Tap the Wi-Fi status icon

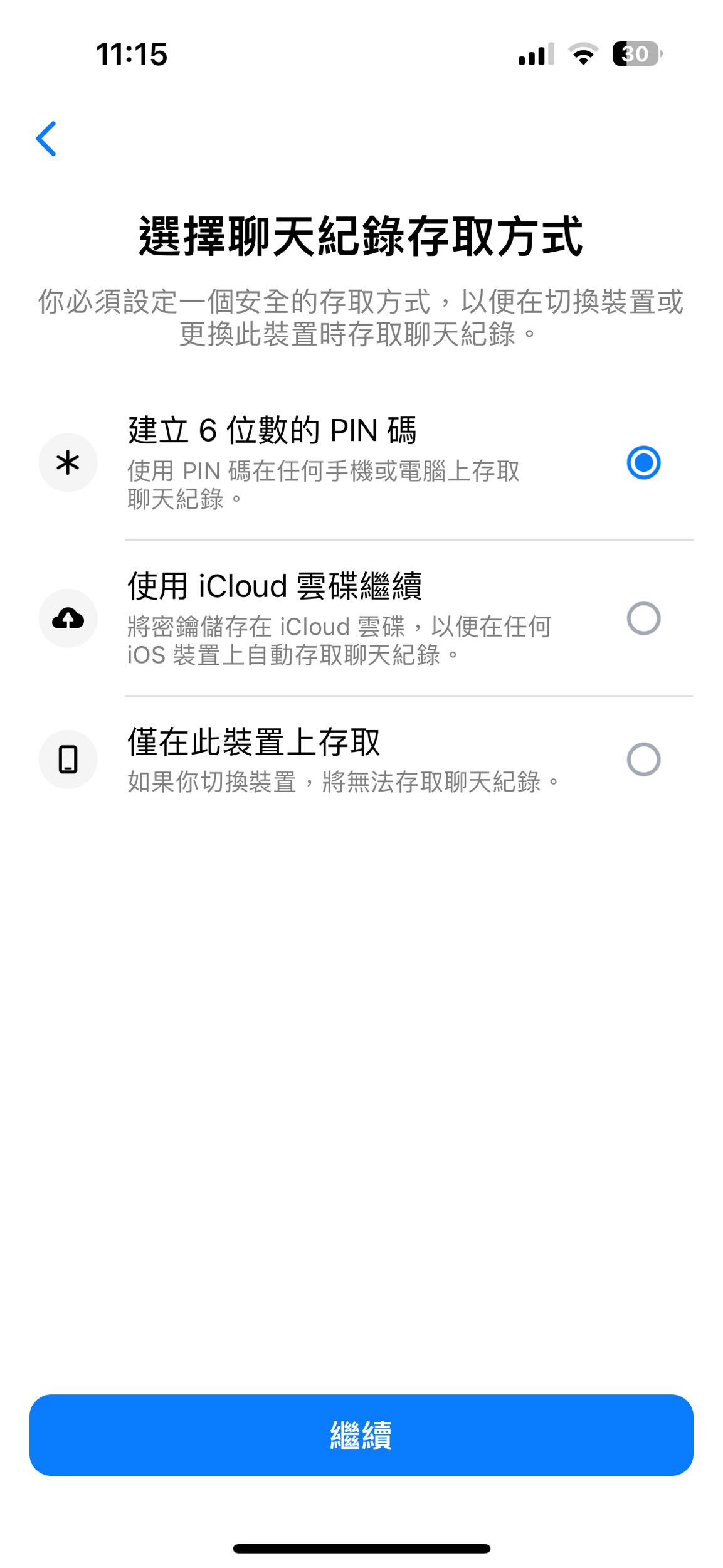583,56
